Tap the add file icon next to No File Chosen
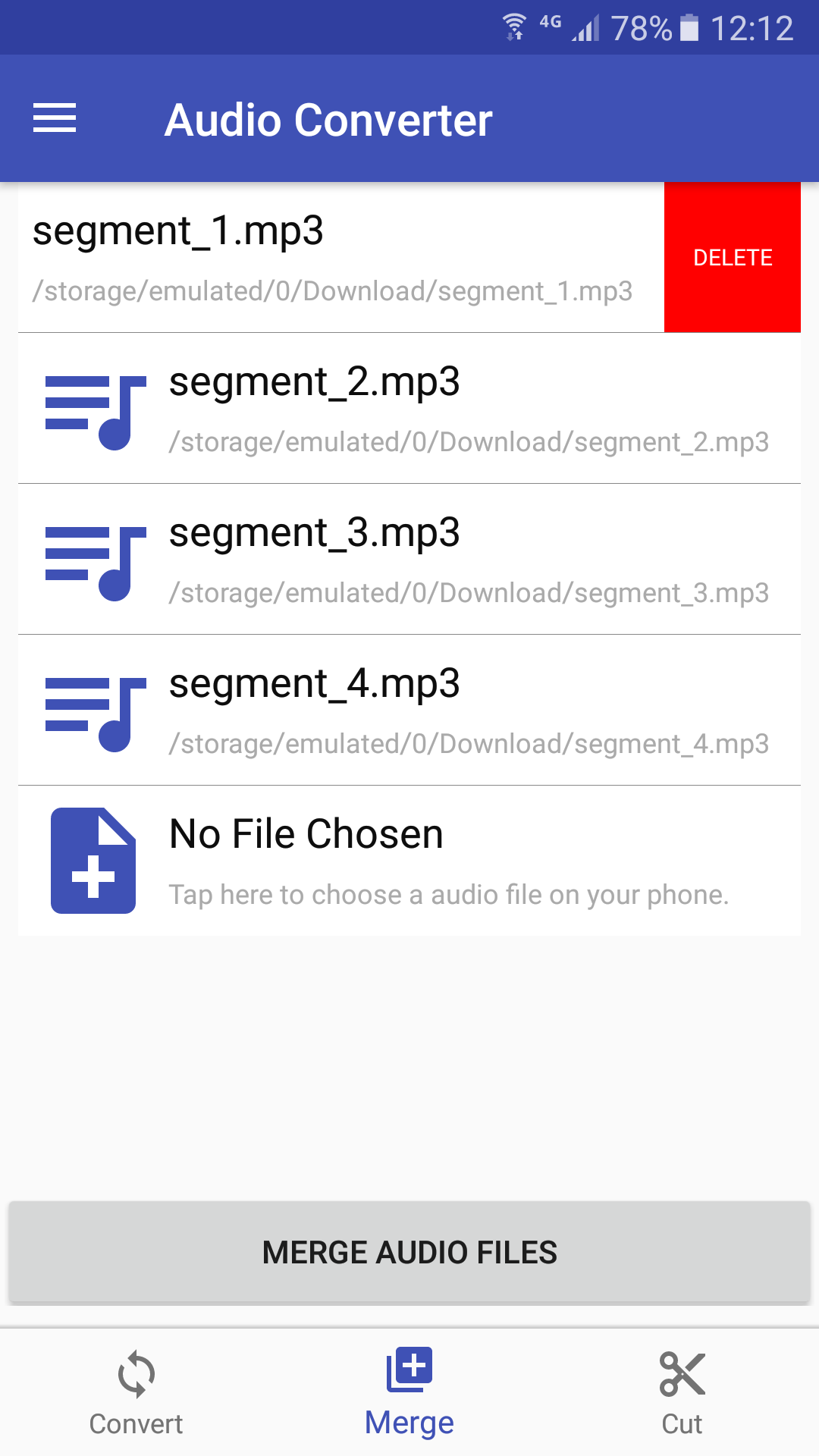The height and width of the screenshot is (1456, 819). tap(93, 859)
